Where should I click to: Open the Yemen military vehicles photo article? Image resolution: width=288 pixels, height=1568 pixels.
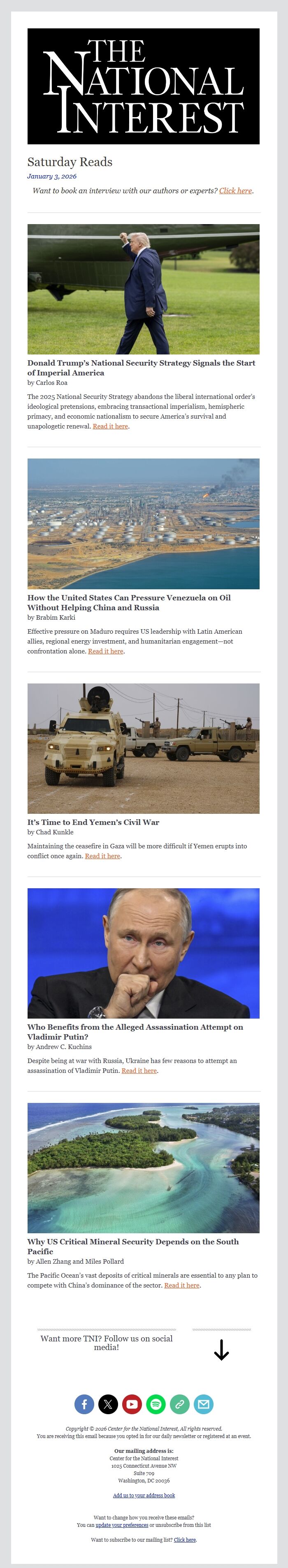click(143, 748)
